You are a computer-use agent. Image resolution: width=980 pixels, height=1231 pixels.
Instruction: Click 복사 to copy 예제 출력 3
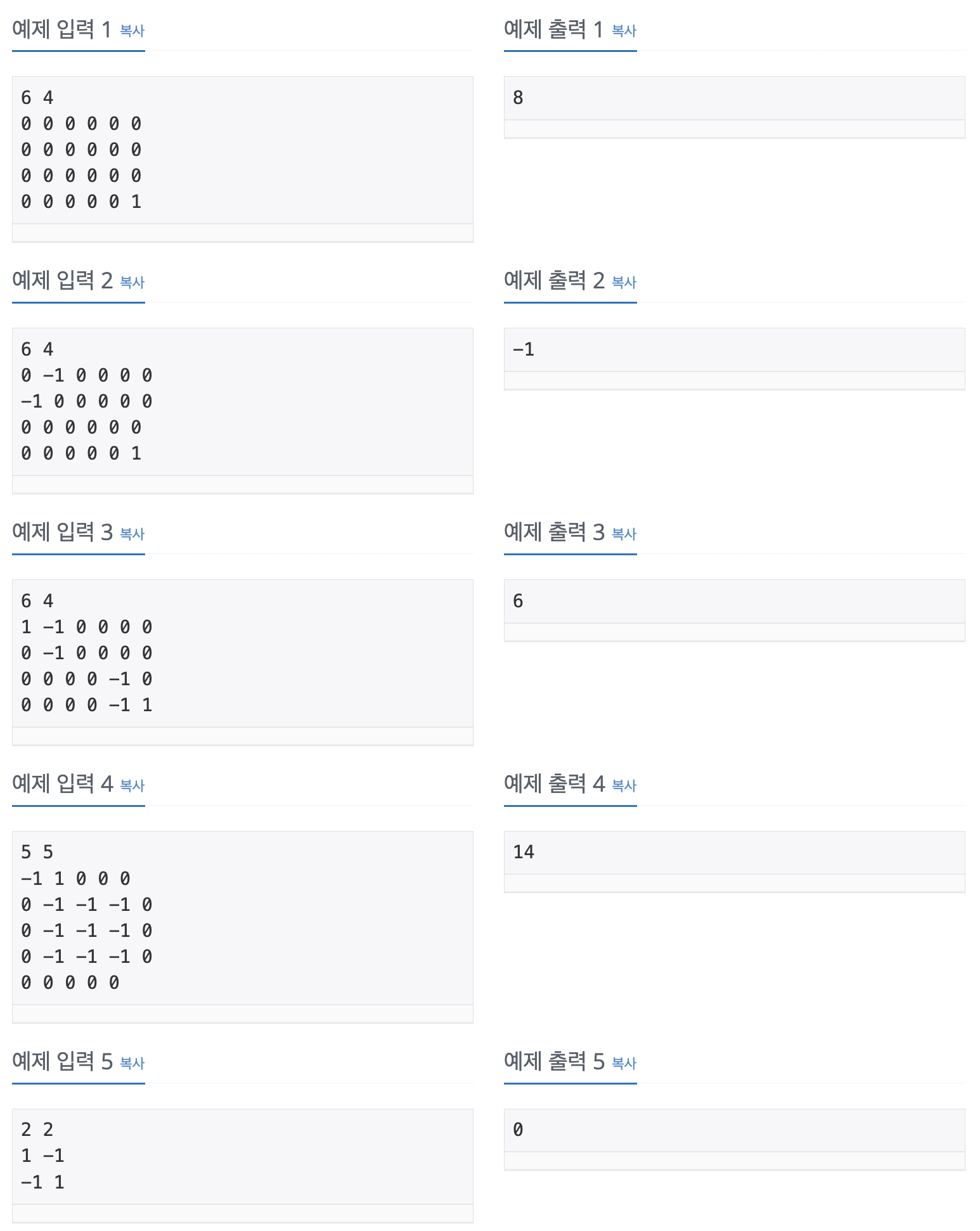click(x=623, y=534)
